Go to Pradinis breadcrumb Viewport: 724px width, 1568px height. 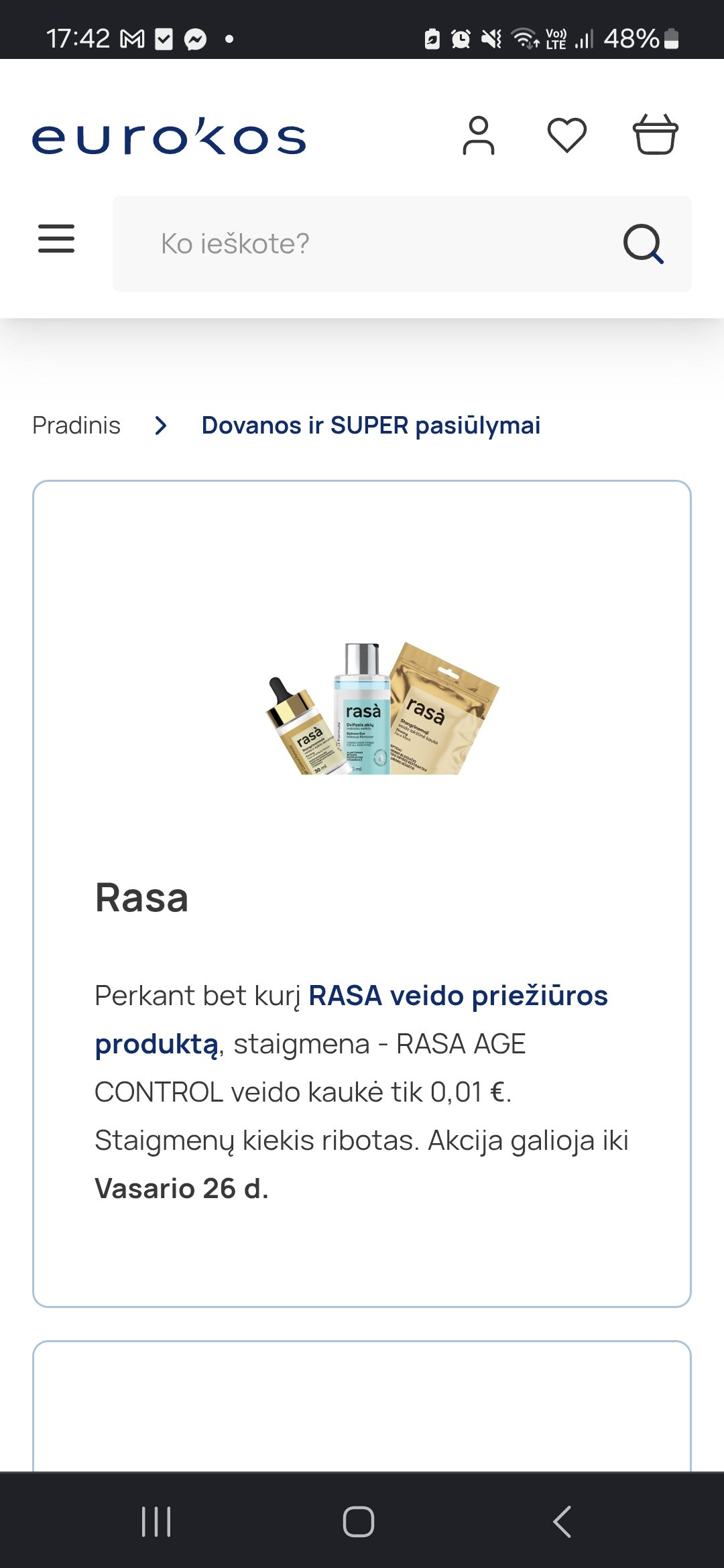tap(76, 426)
